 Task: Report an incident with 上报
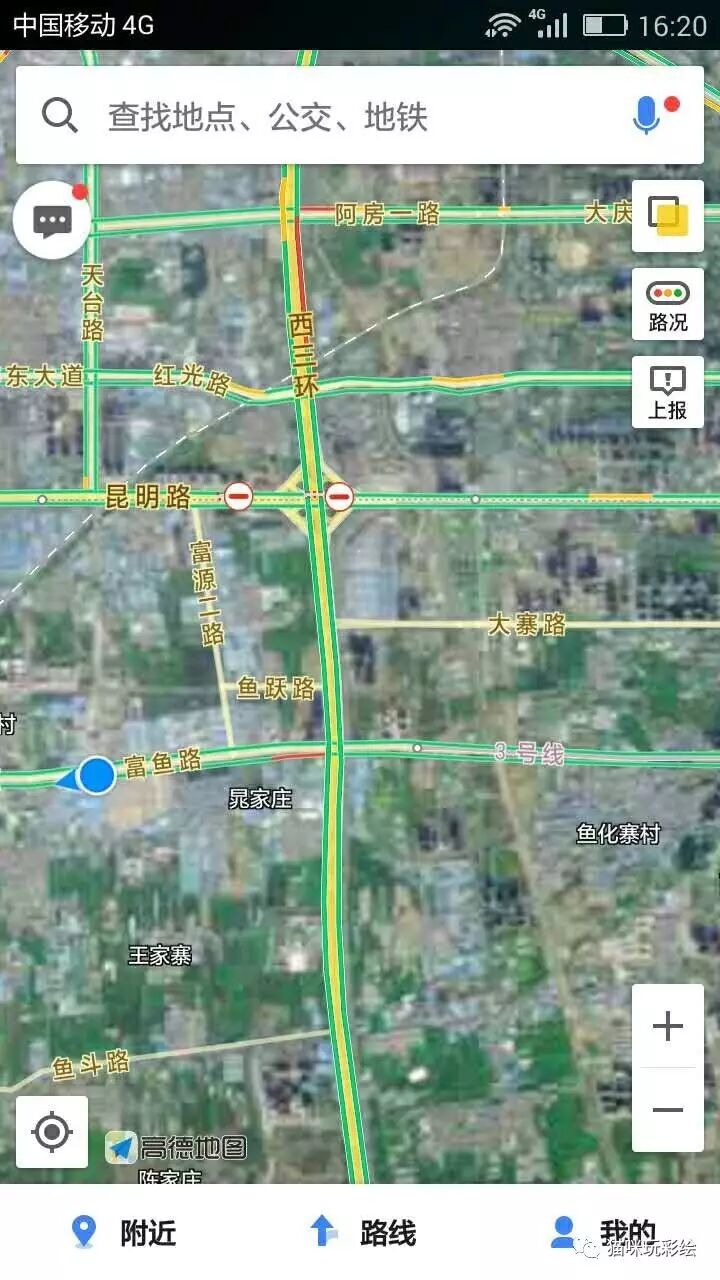pyautogui.click(x=668, y=392)
